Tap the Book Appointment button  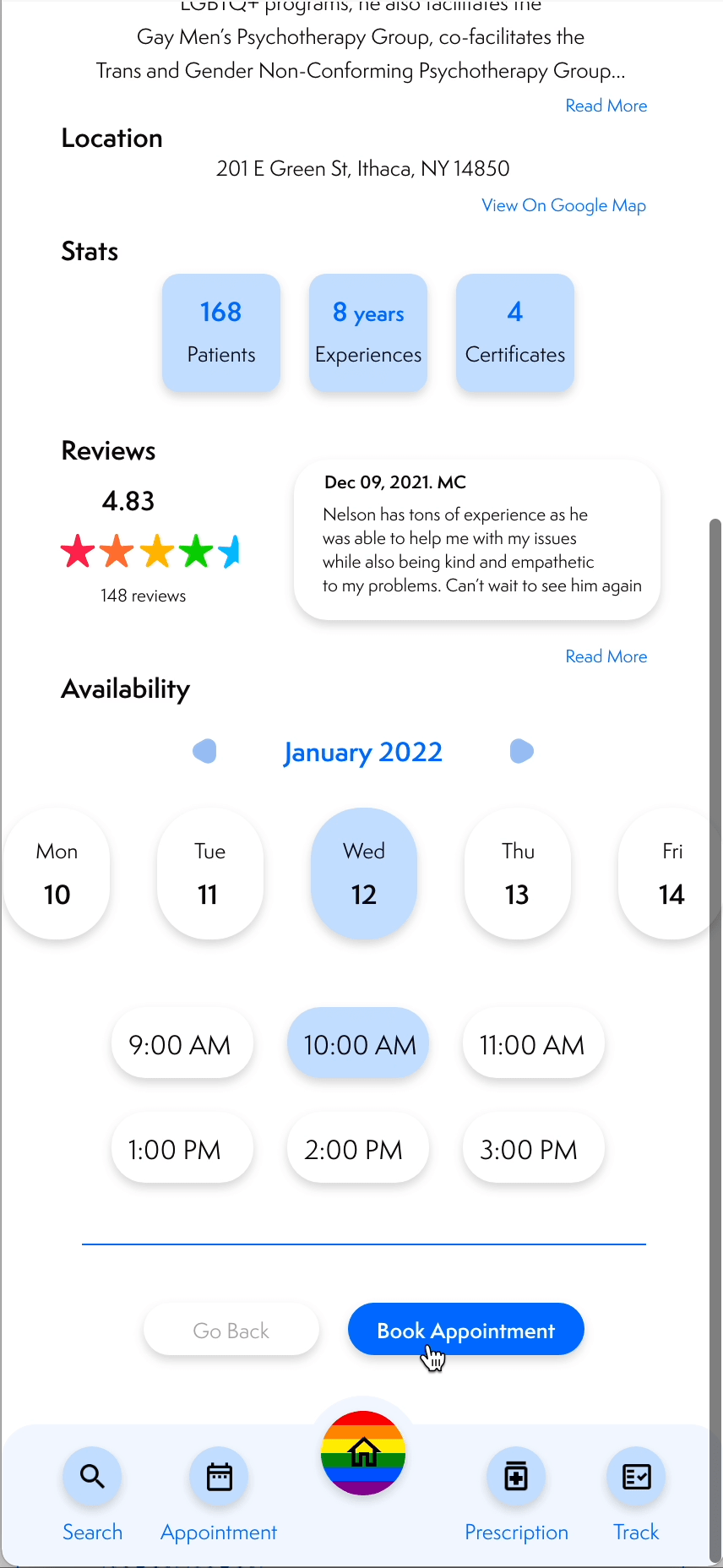tap(465, 1330)
